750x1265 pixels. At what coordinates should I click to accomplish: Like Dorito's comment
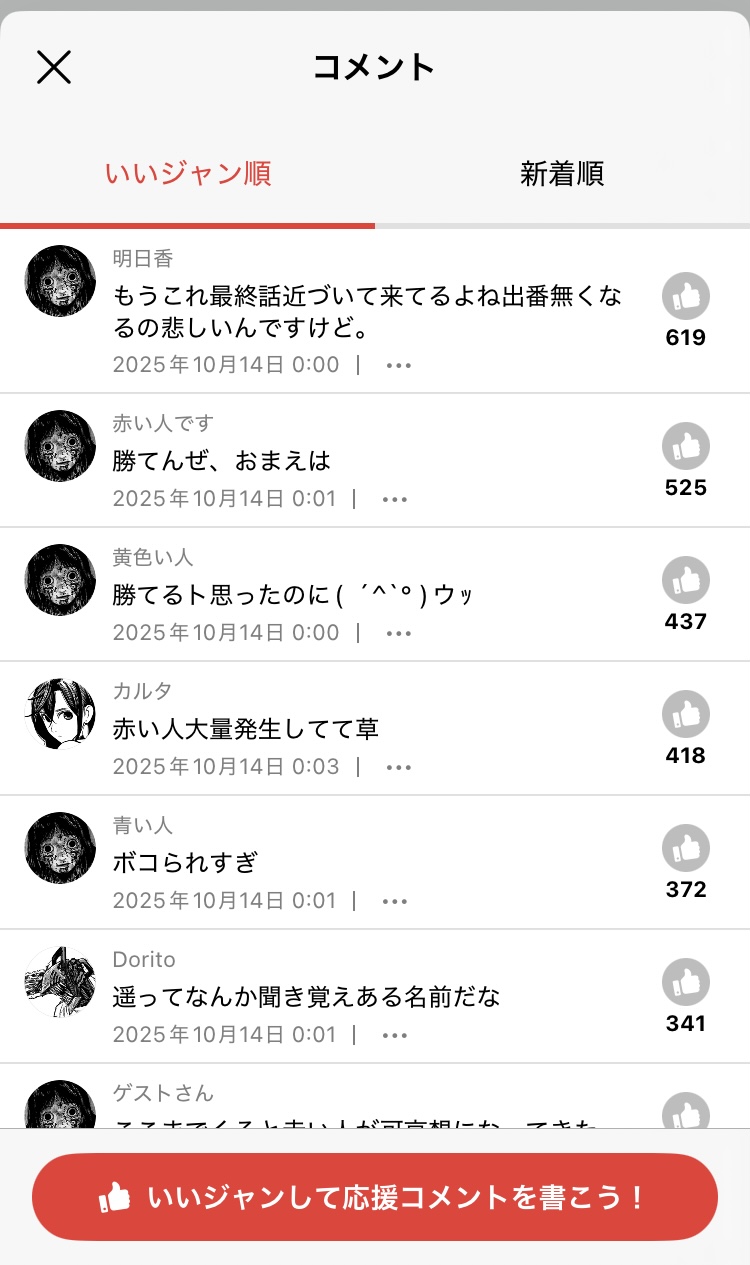686,982
